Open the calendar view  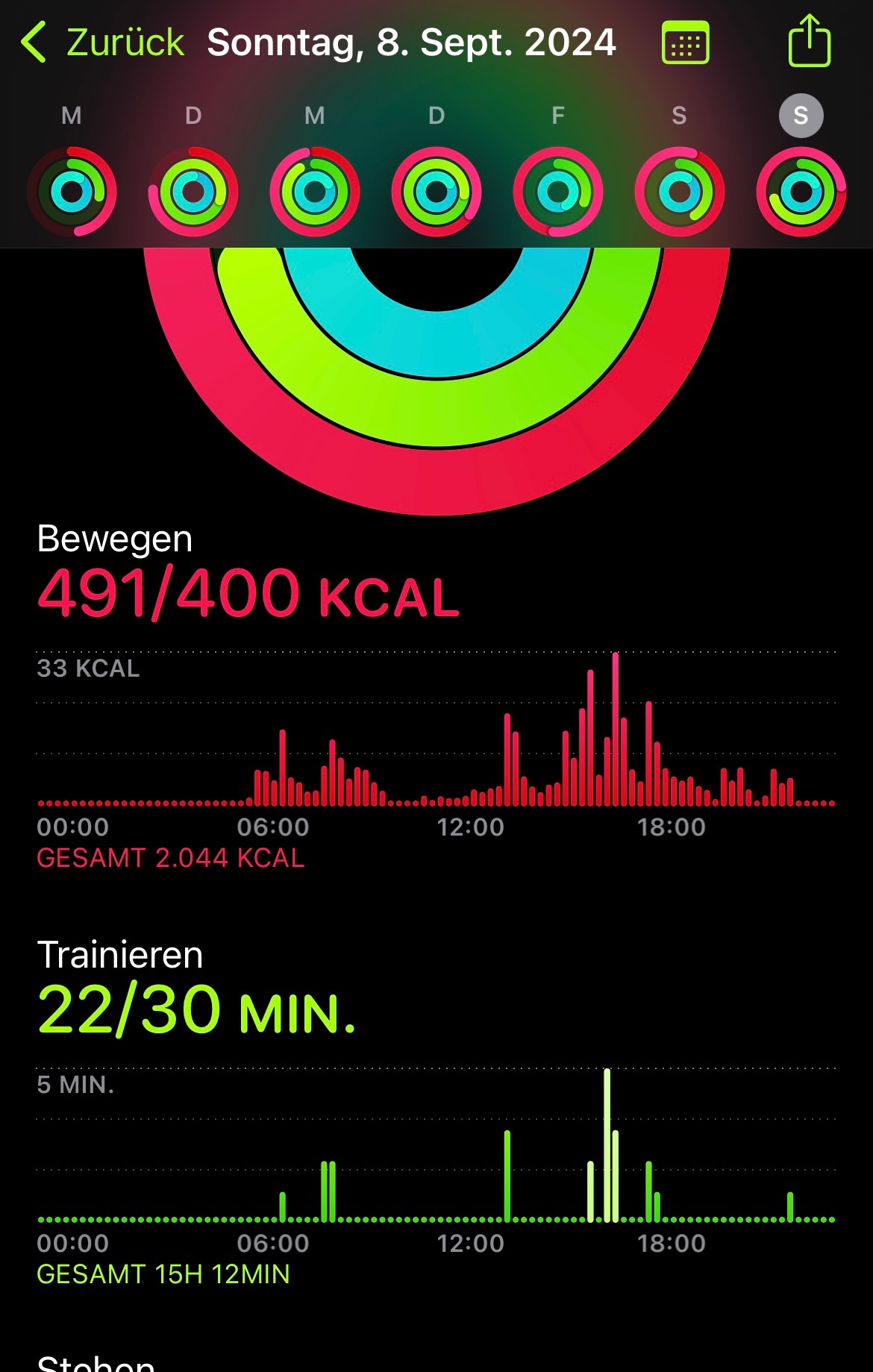(685, 43)
